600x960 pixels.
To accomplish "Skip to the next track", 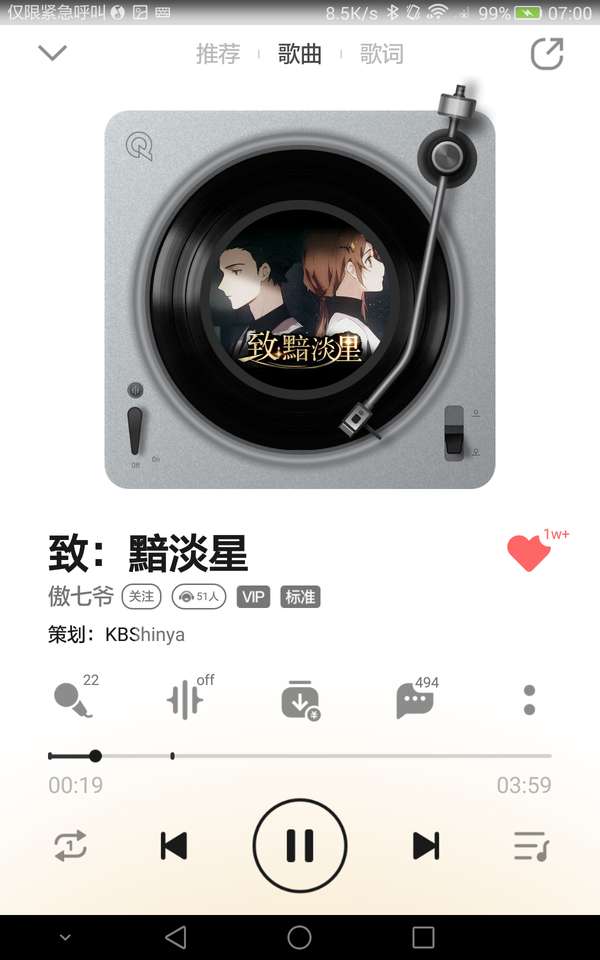I will (426, 846).
